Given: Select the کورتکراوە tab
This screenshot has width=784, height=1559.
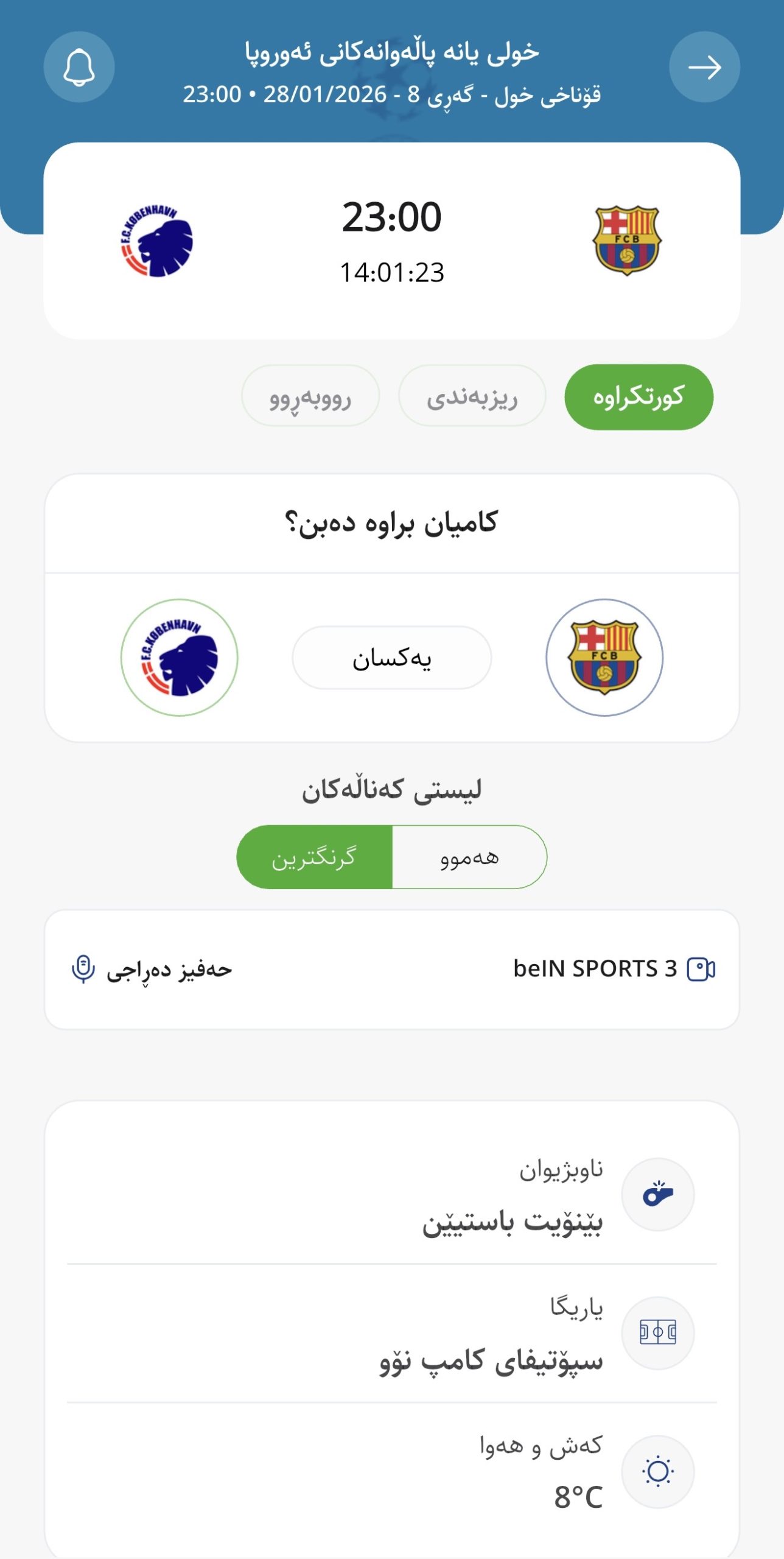Looking at the screenshot, I should tap(639, 397).
